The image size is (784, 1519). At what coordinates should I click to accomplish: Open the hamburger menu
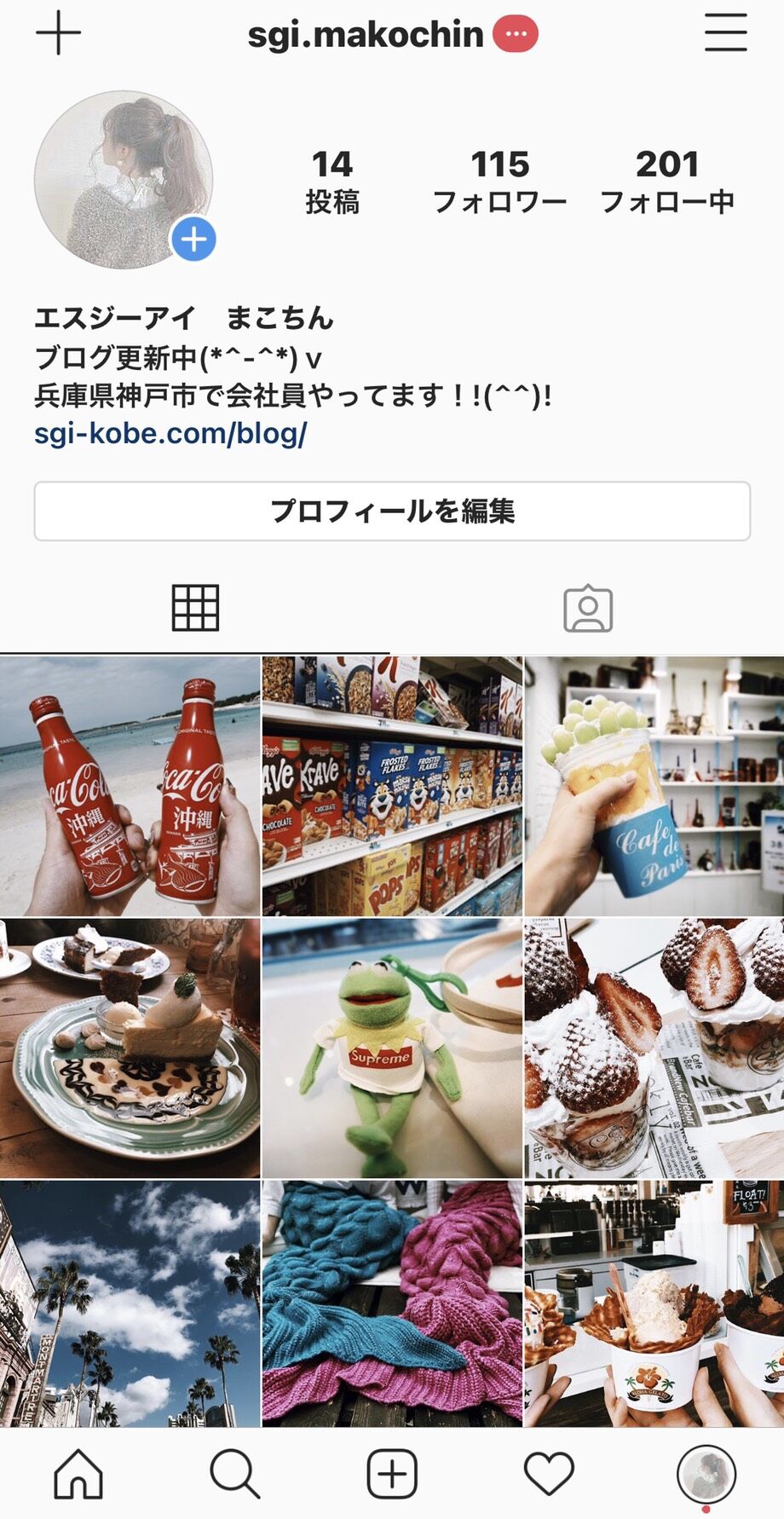point(725,33)
